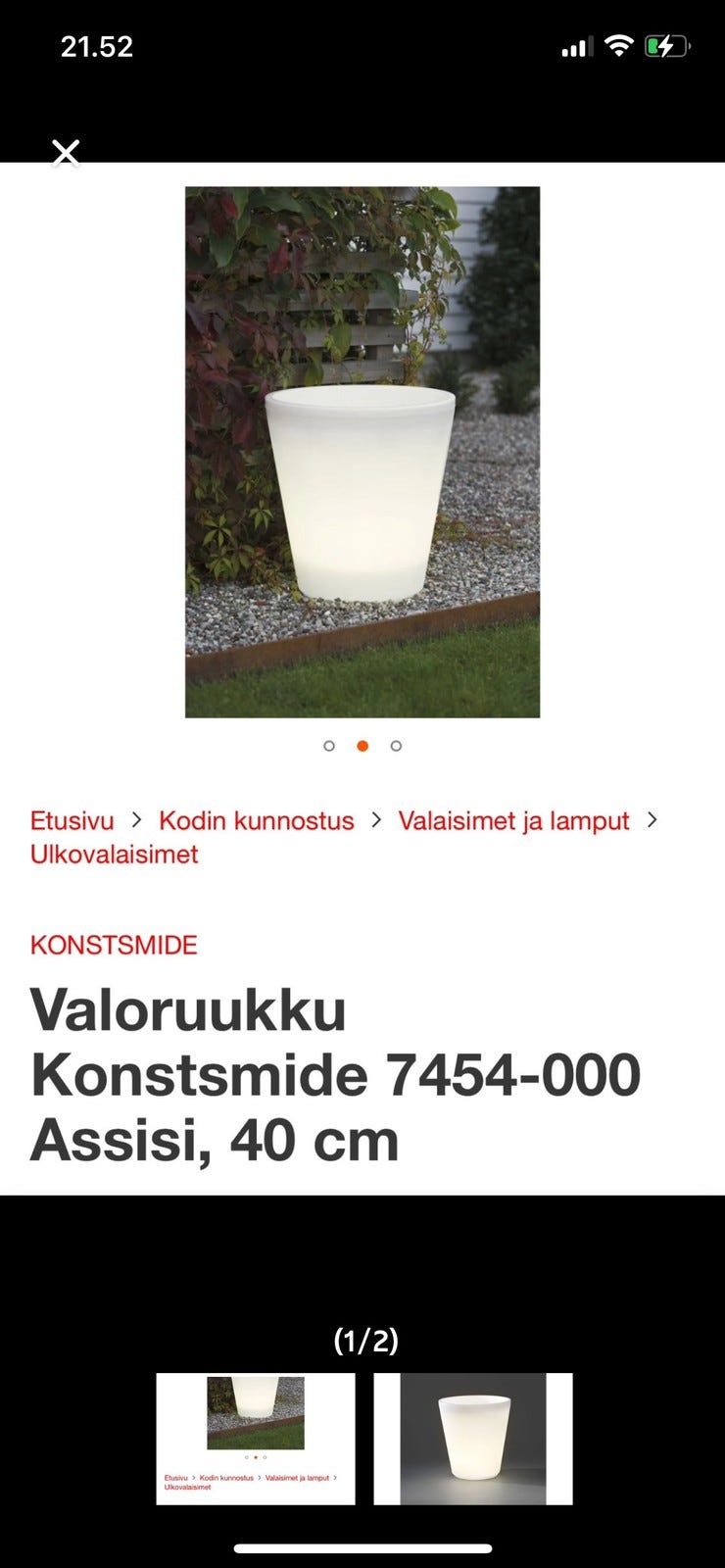Image resolution: width=725 pixels, height=1568 pixels.
Task: Select the KONSTSMIDE brand name
Action: point(113,945)
